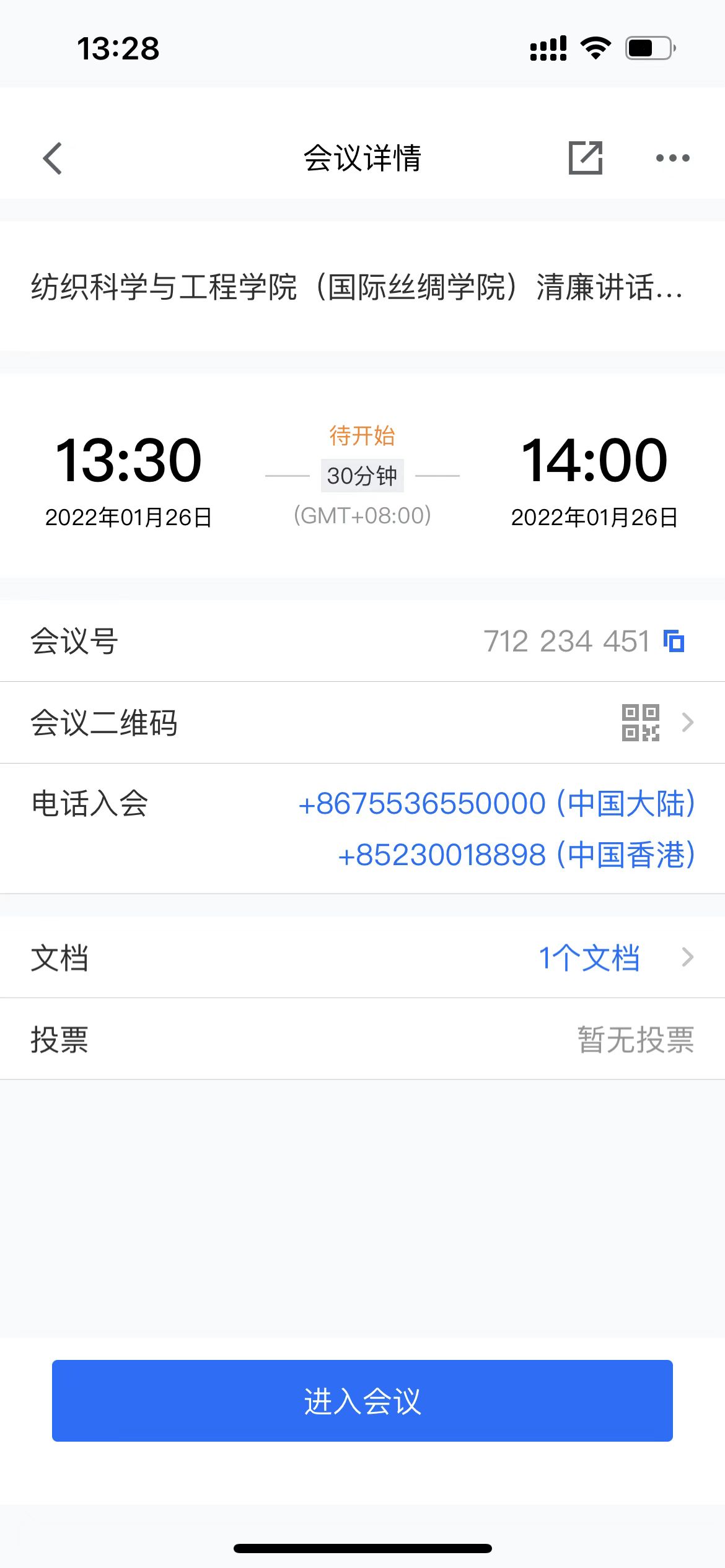Tap the 进入会议 button

coord(362,1401)
